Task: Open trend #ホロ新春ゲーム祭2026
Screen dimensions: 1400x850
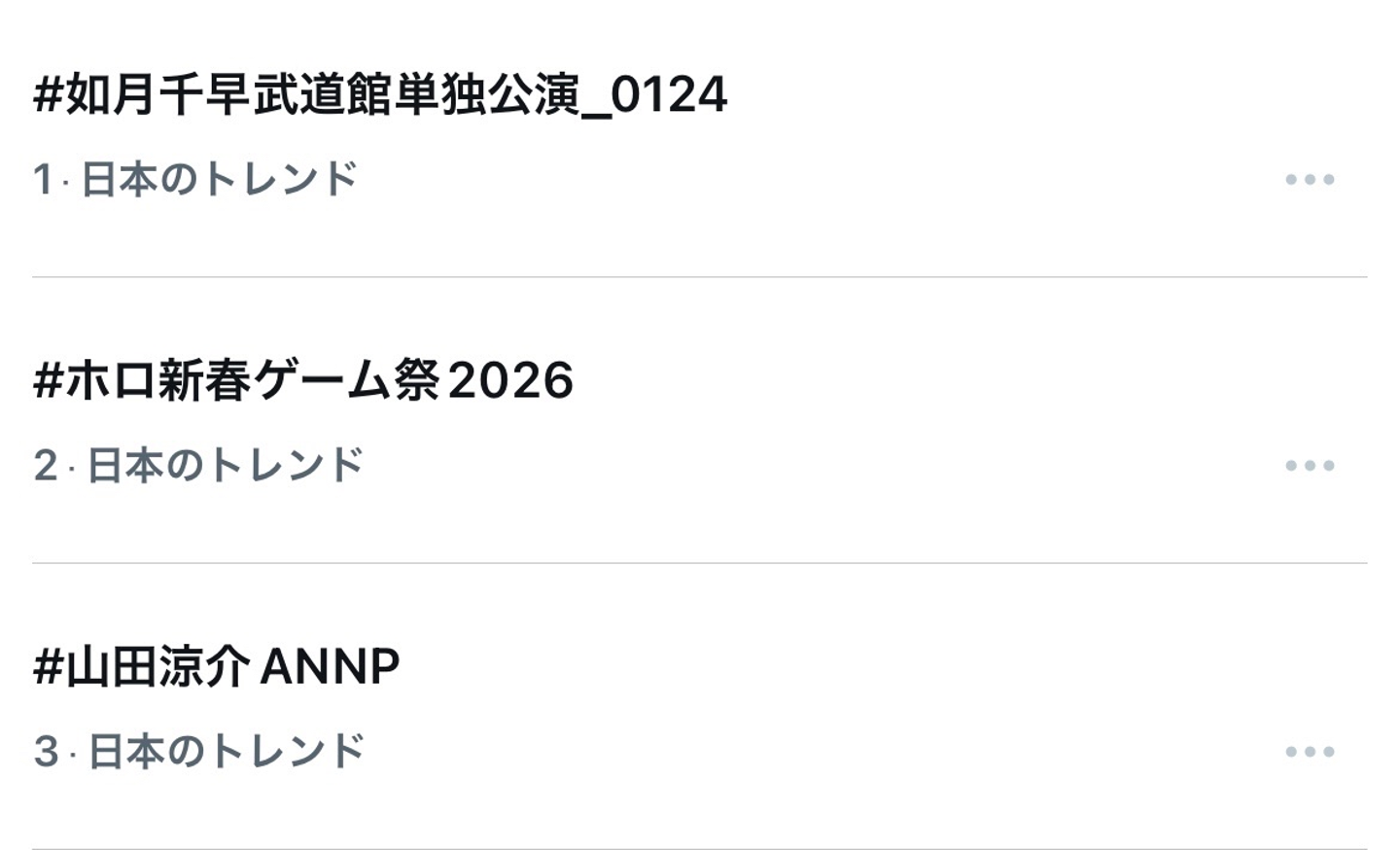Action: click(303, 380)
